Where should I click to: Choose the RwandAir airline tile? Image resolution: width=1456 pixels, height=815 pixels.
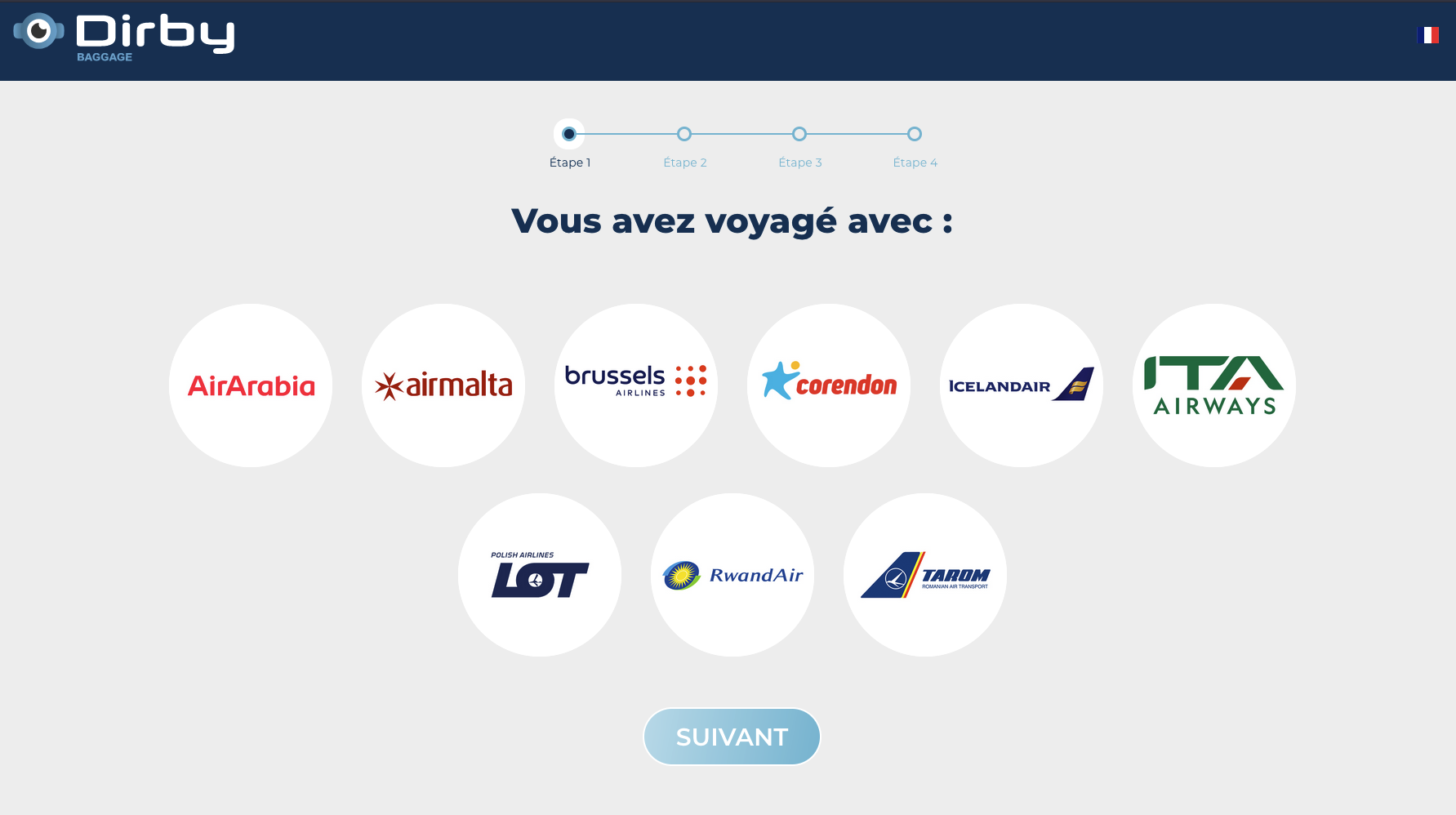coord(732,575)
